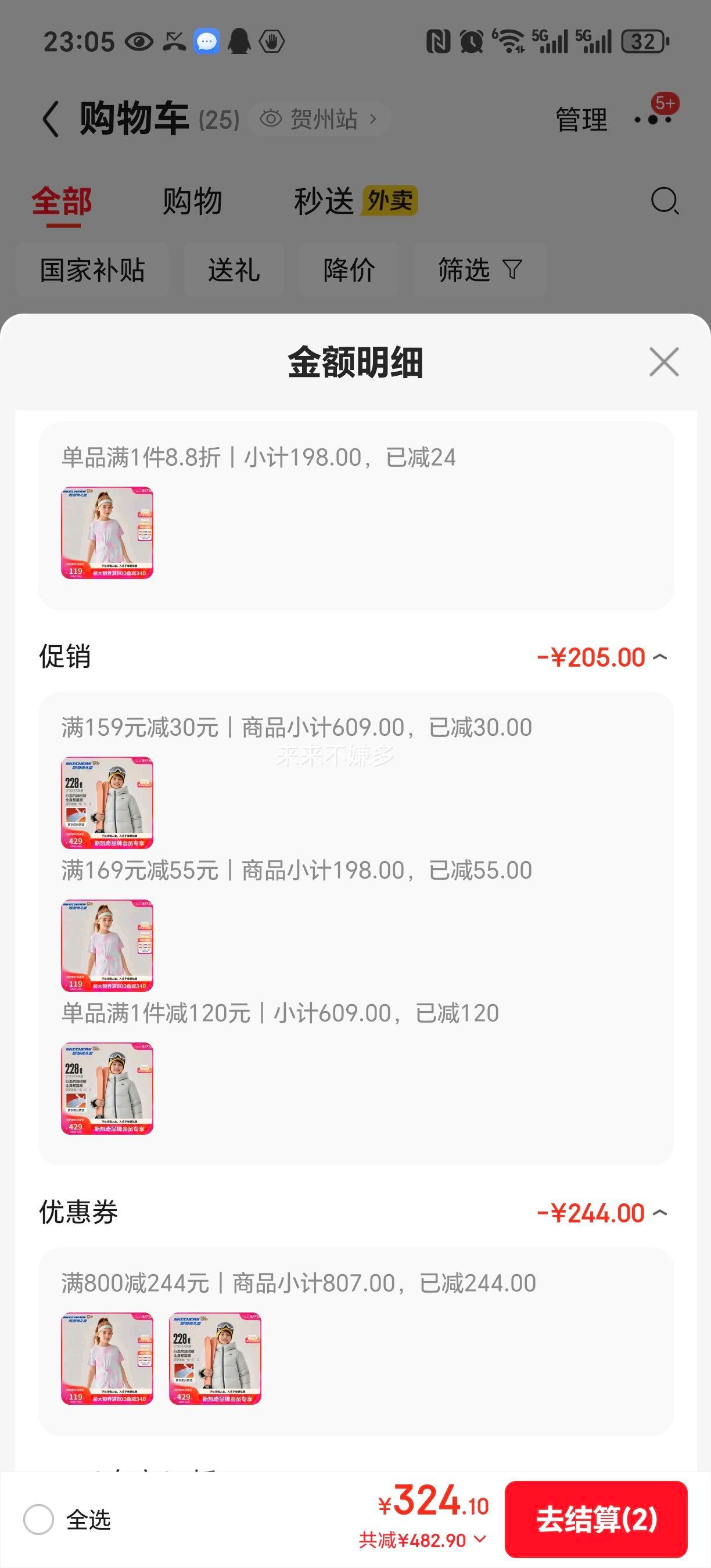
Task: Switch to the 全部 tab
Action: [x=62, y=202]
